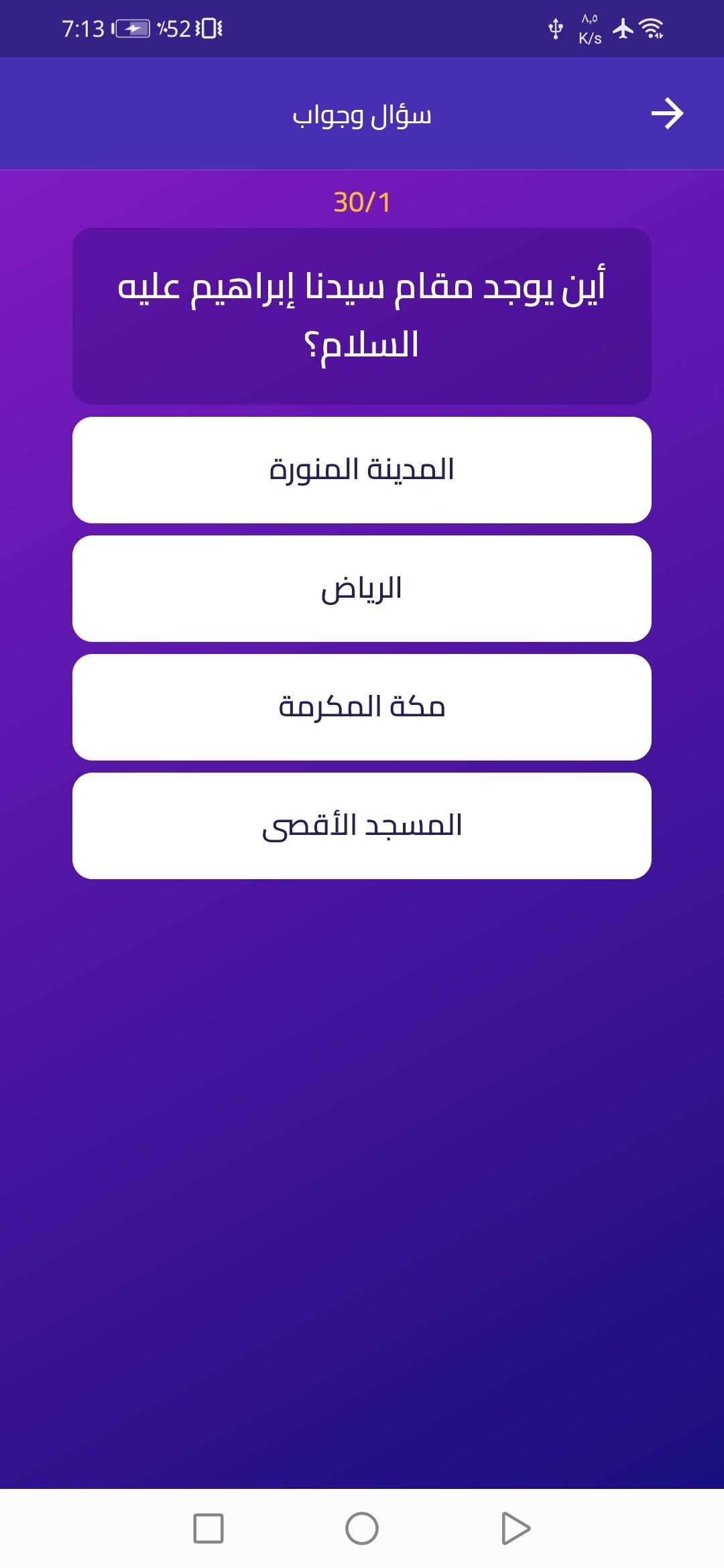Tap the back arrow in the header
The height and width of the screenshot is (1568, 724).
(667, 113)
